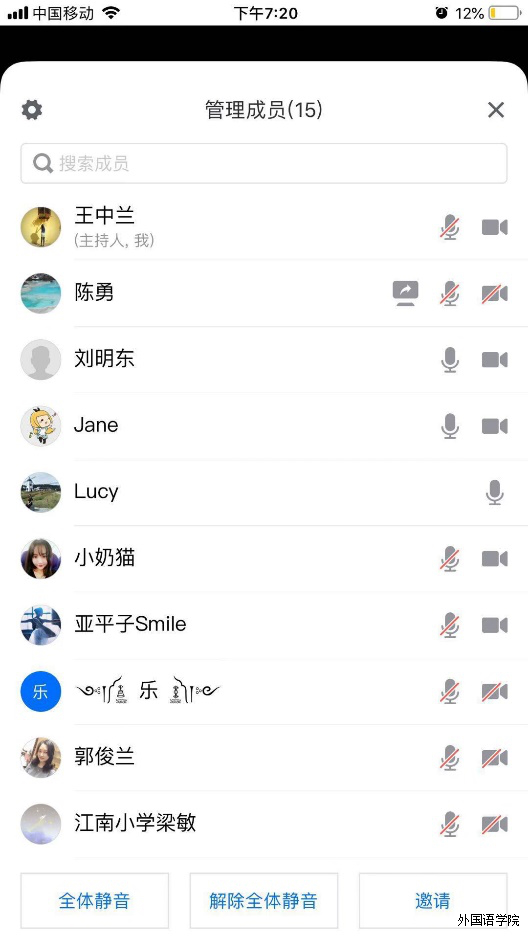Unmute 小奶猫's microphone
Image resolution: width=528 pixels, height=939 pixels.
point(450,559)
